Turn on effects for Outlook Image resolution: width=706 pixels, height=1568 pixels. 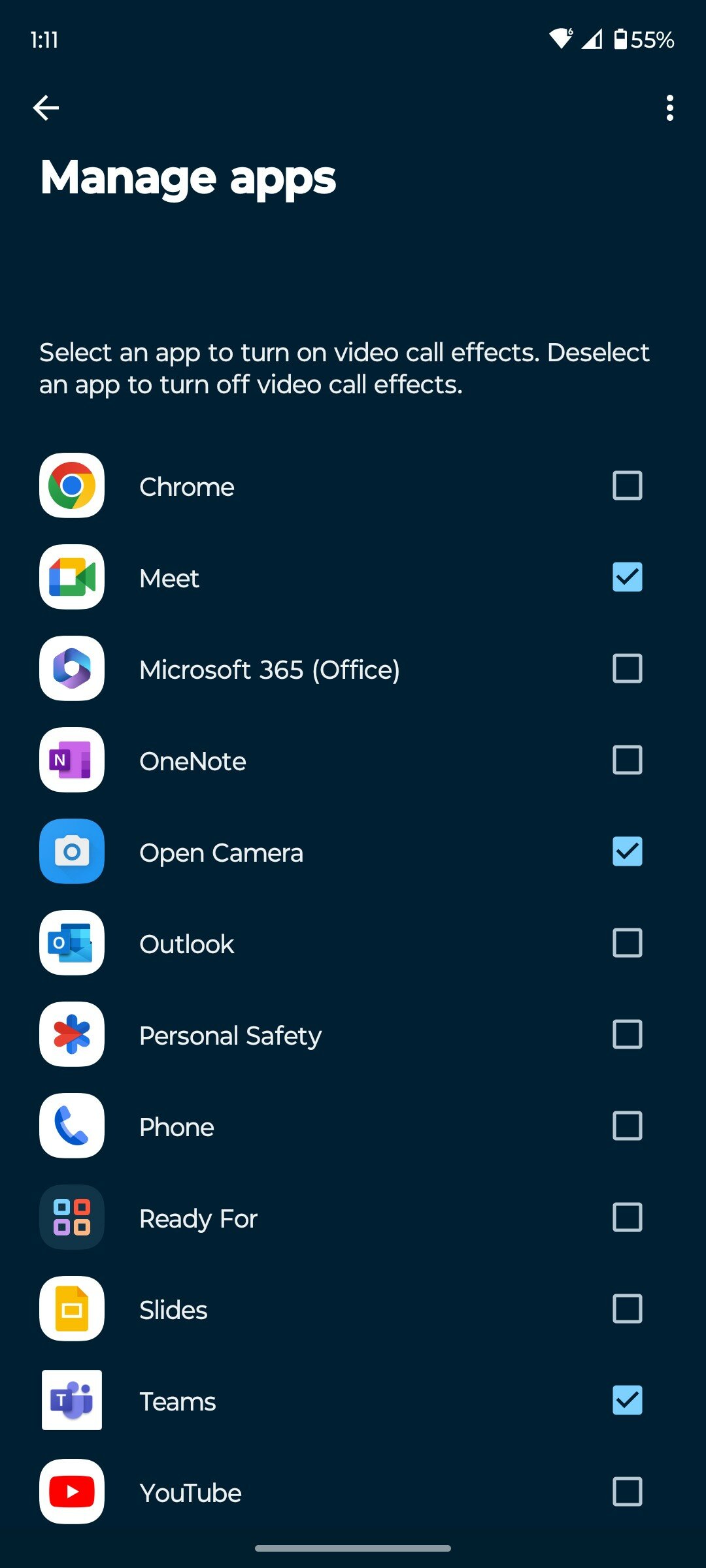click(x=627, y=943)
